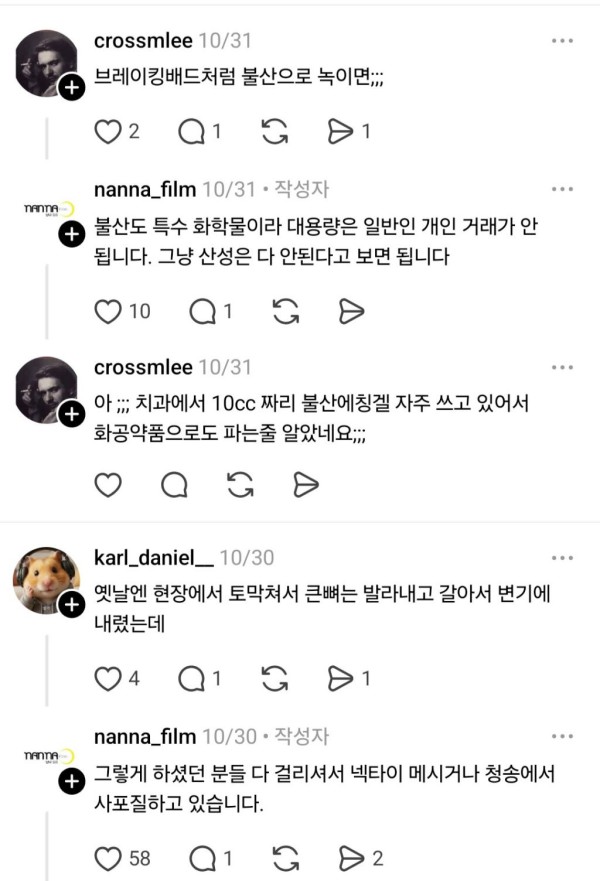Like karl_daniel__'s comment
The image size is (600, 881).
[108, 679]
